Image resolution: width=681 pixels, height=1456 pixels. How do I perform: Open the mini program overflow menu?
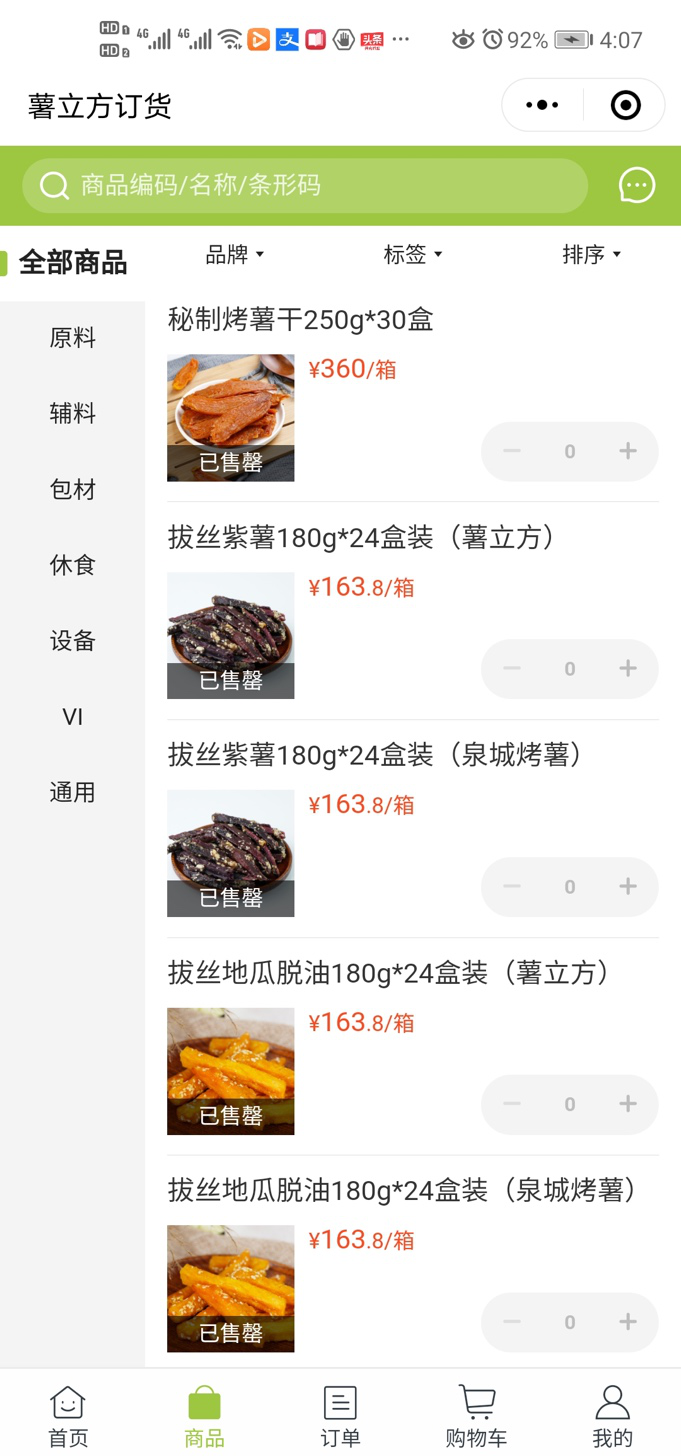click(542, 105)
